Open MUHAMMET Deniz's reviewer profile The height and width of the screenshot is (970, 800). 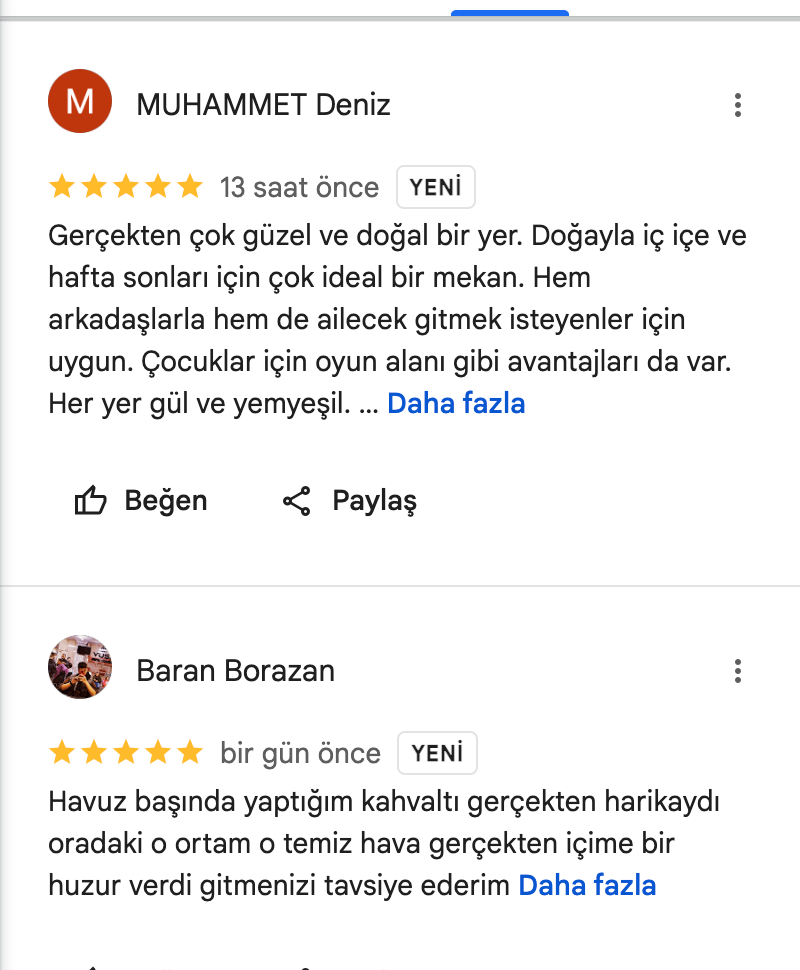pyautogui.click(x=263, y=104)
